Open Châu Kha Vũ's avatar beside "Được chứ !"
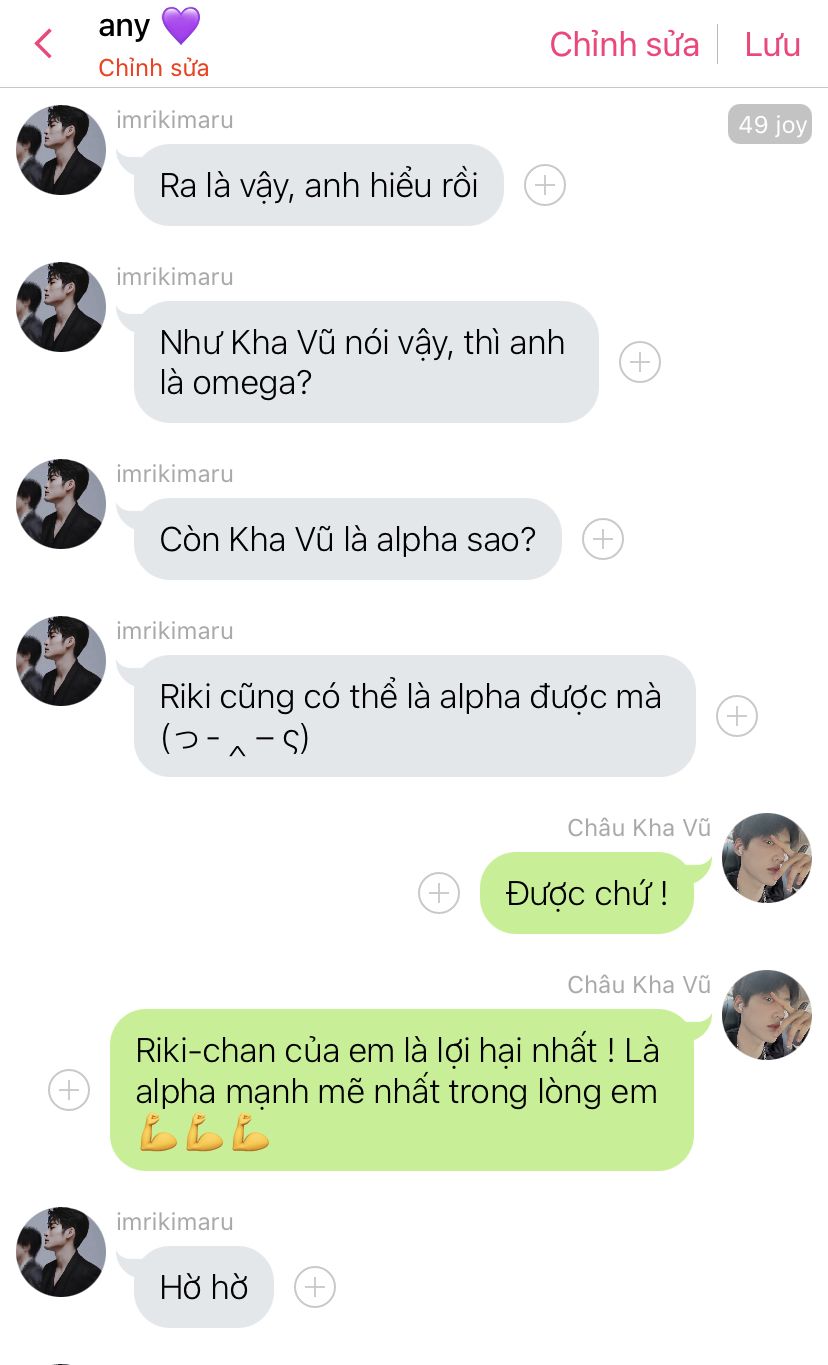Image resolution: width=828 pixels, height=1365 pixels. point(767,858)
